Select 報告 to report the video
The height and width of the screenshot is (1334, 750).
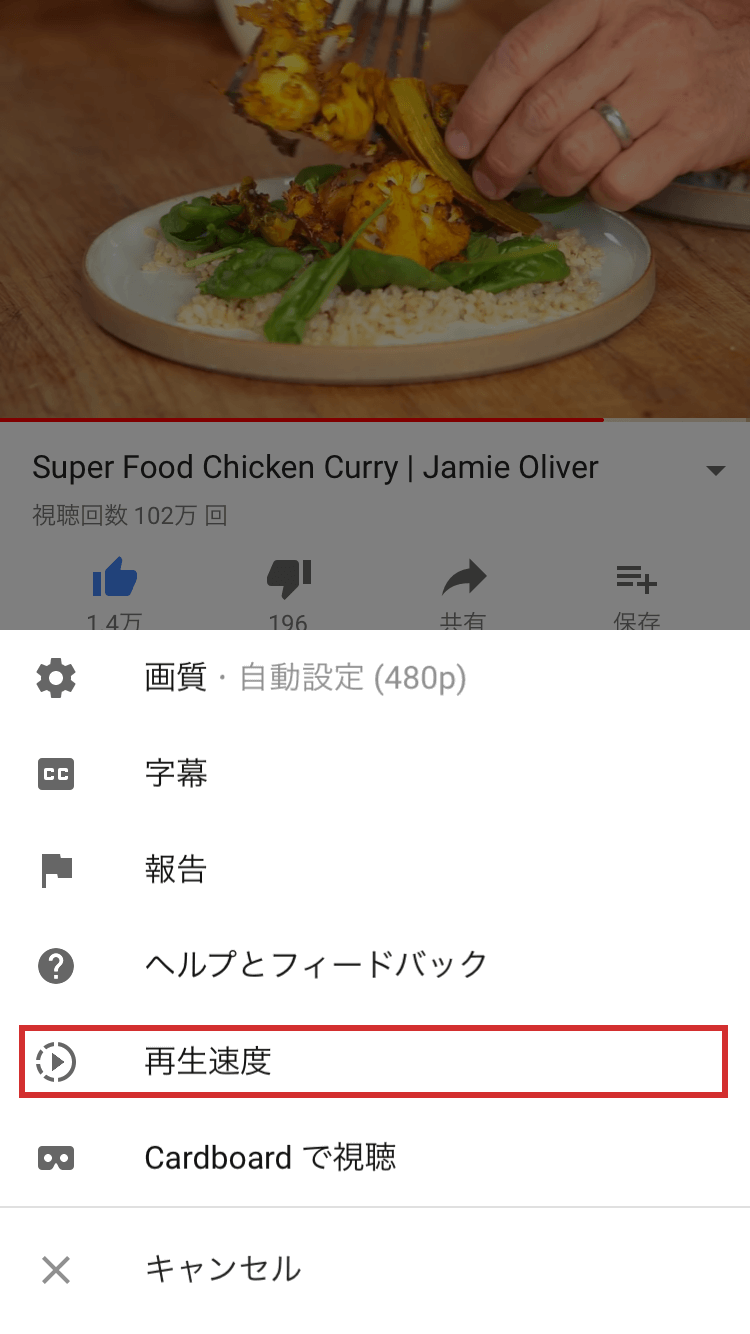pos(375,870)
